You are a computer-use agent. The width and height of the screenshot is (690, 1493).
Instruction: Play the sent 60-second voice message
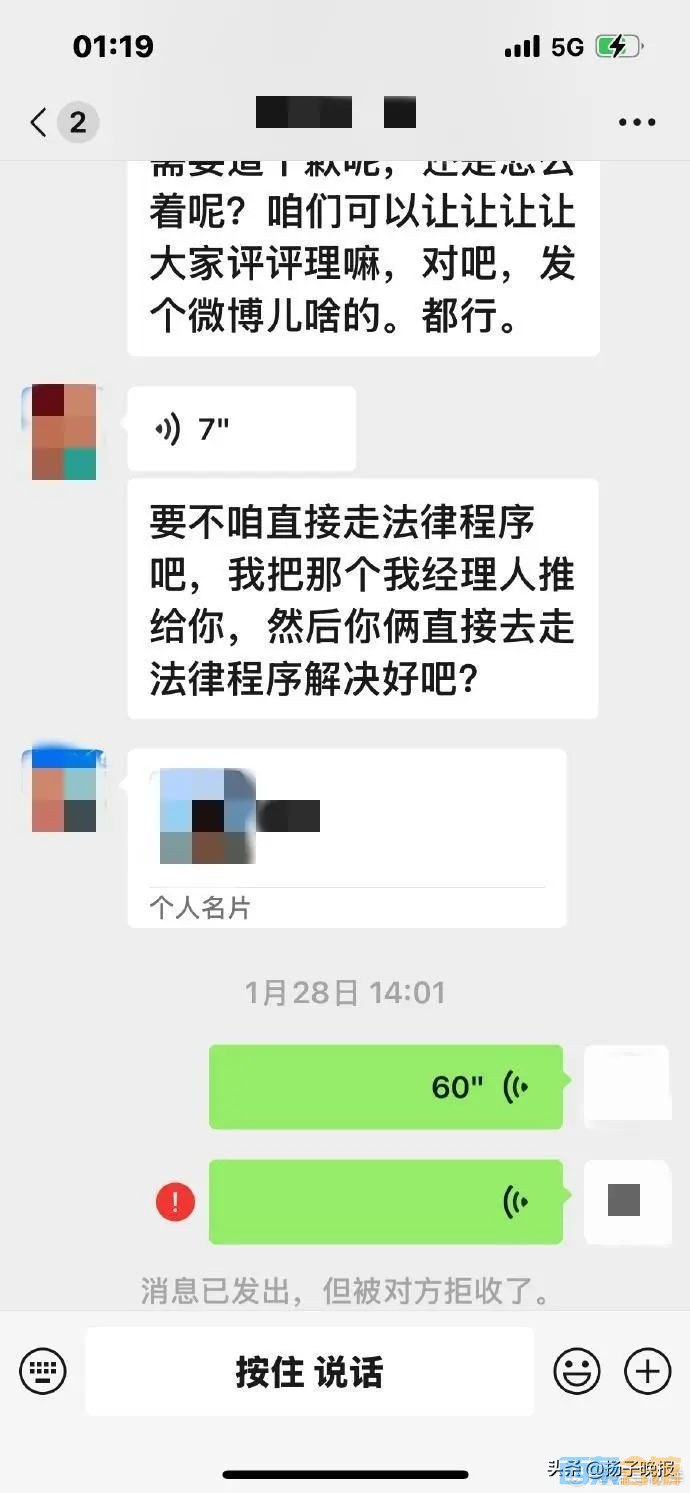coord(385,1087)
